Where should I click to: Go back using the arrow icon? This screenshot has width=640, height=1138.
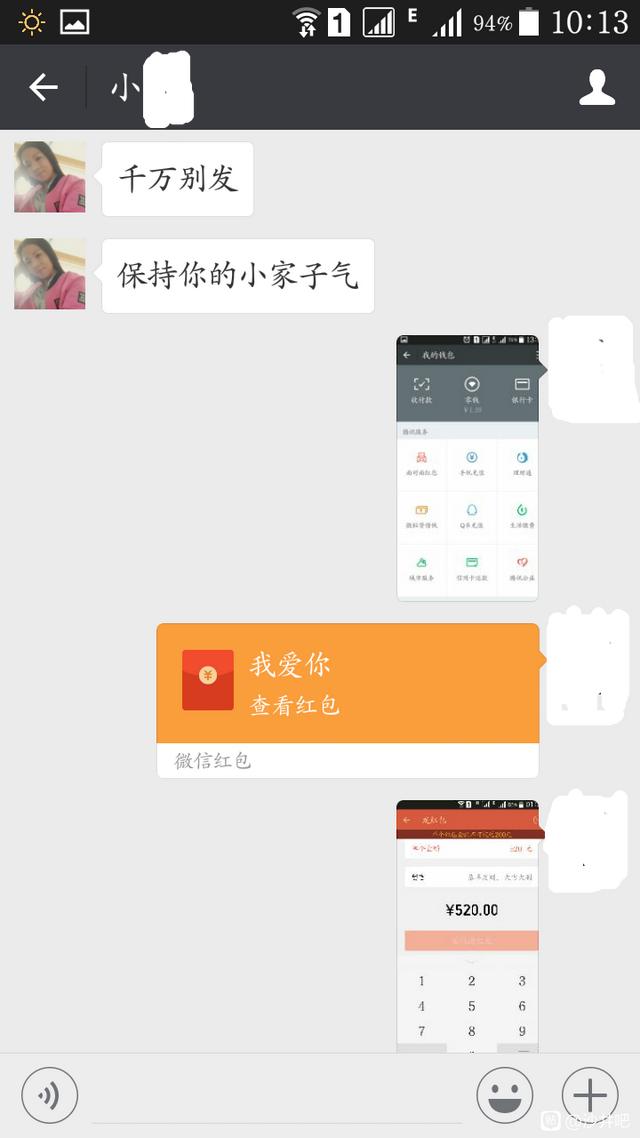tap(43, 88)
